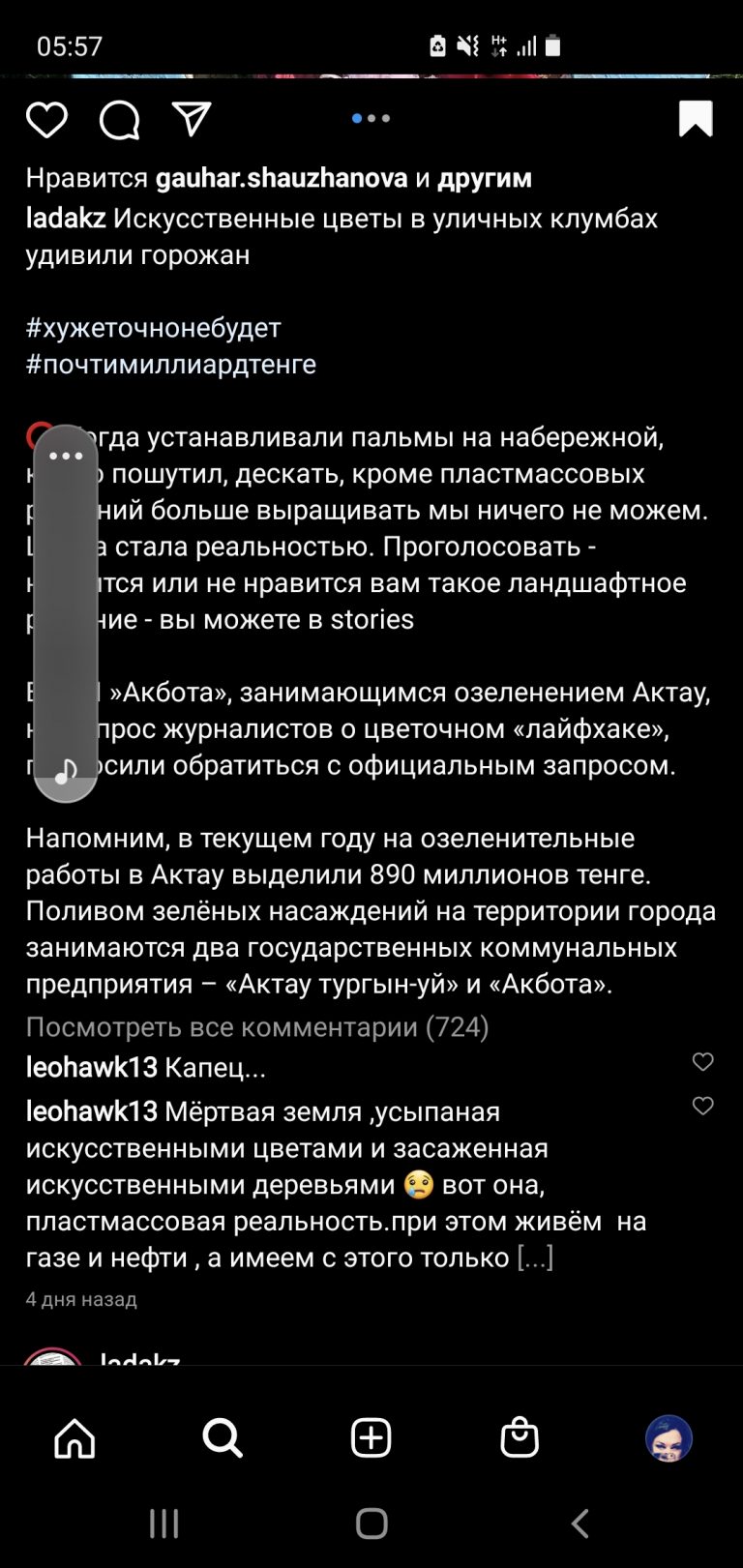The width and height of the screenshot is (743, 1568).
Task: Go to the Instagram home feed
Action: tap(74, 1438)
